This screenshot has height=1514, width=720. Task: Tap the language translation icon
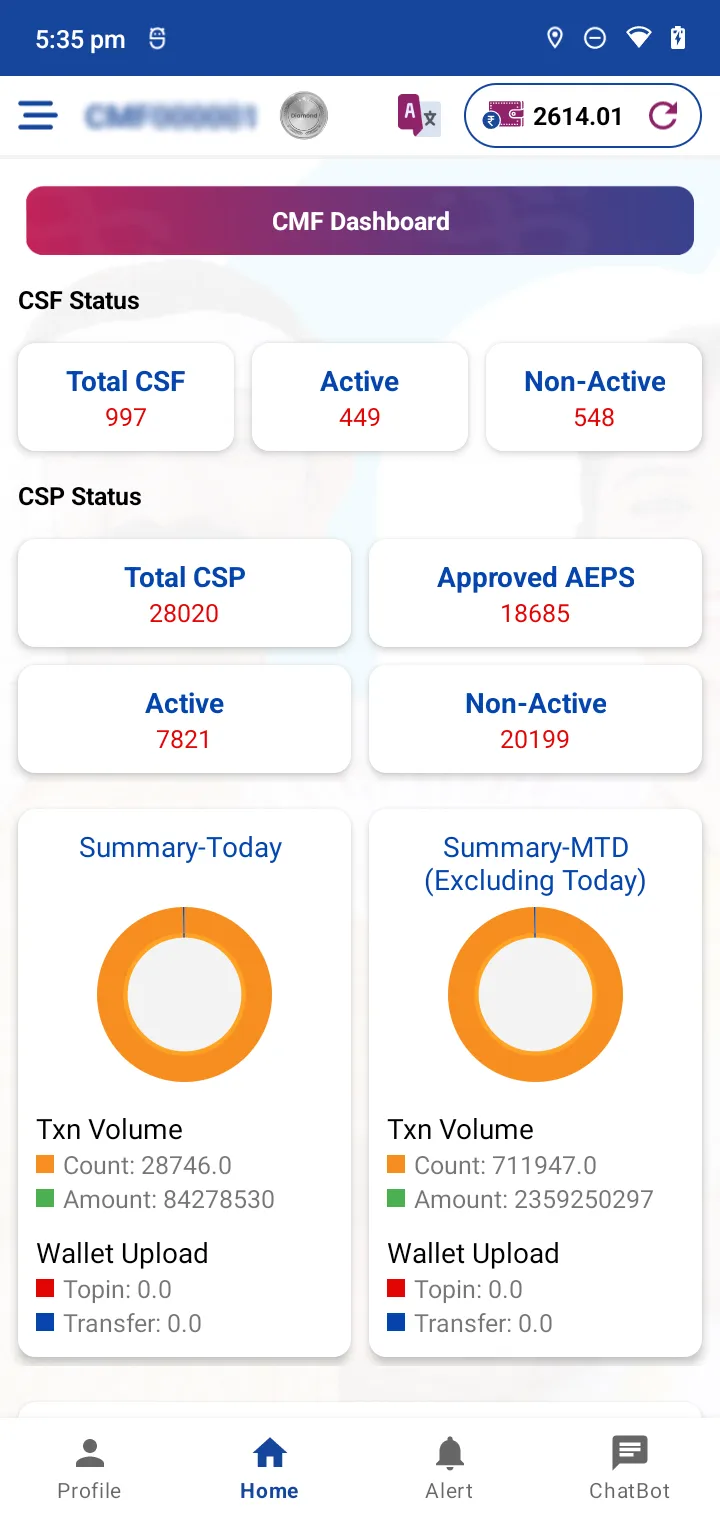418,115
